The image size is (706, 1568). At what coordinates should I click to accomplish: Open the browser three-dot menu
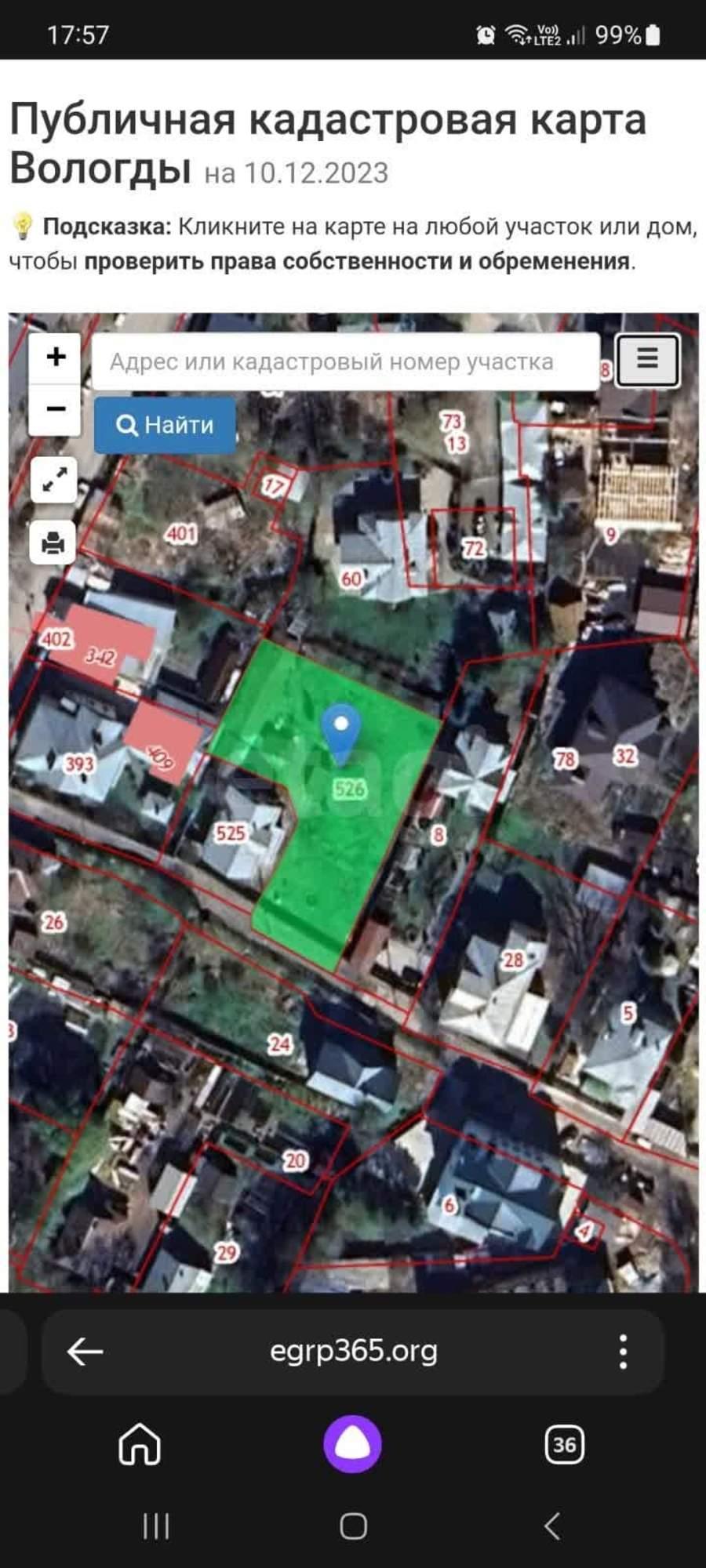click(x=623, y=1352)
